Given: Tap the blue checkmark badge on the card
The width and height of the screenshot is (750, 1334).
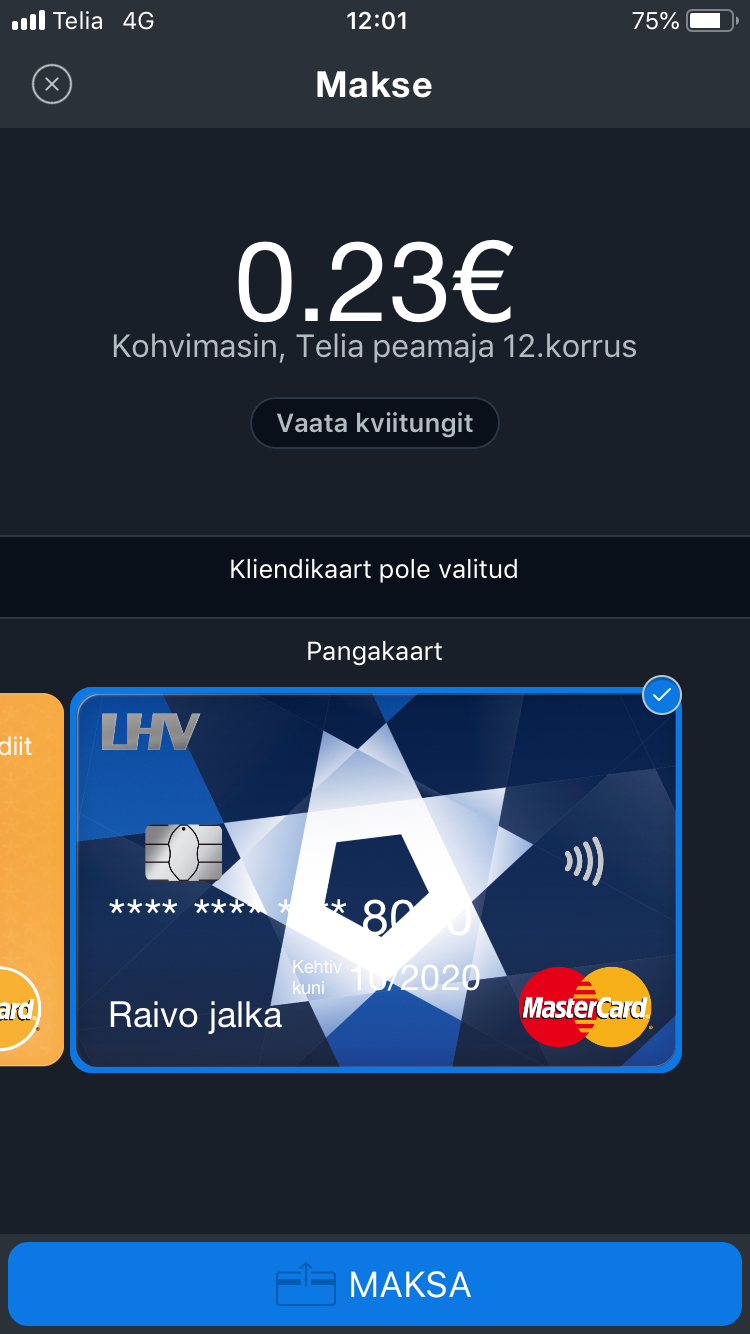Looking at the screenshot, I should pos(661,695).
